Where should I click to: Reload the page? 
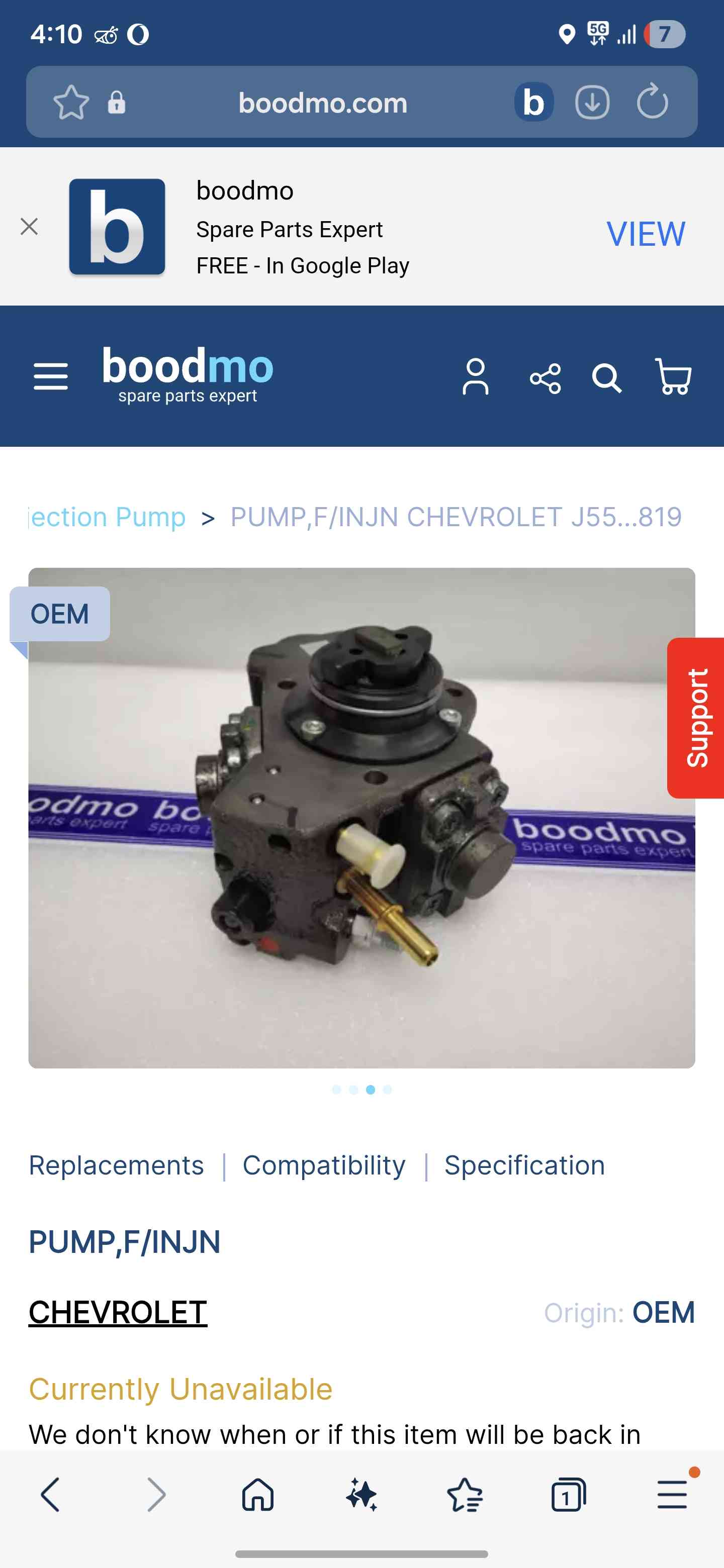click(x=652, y=101)
